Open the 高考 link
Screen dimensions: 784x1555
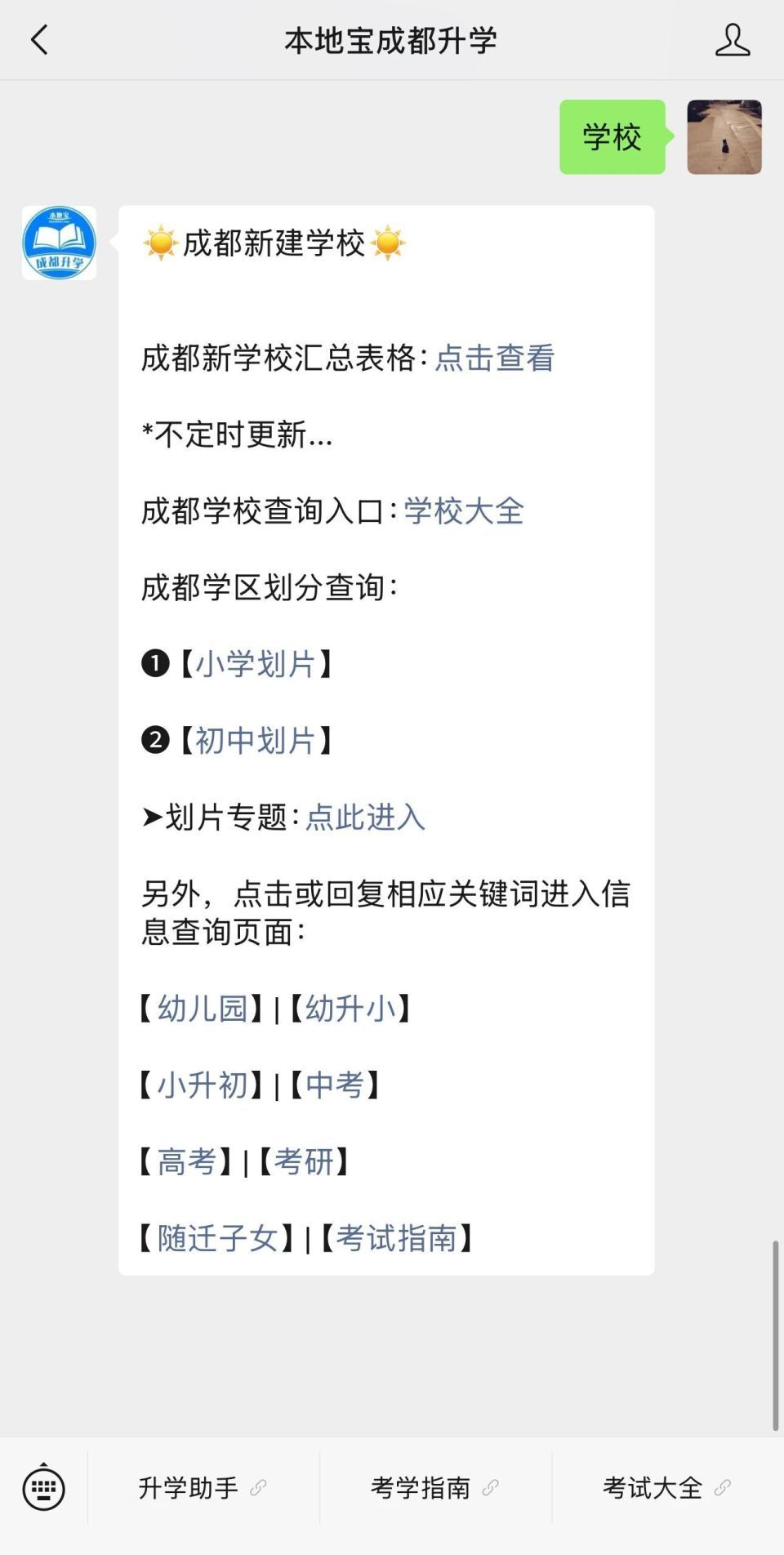pos(187,1161)
